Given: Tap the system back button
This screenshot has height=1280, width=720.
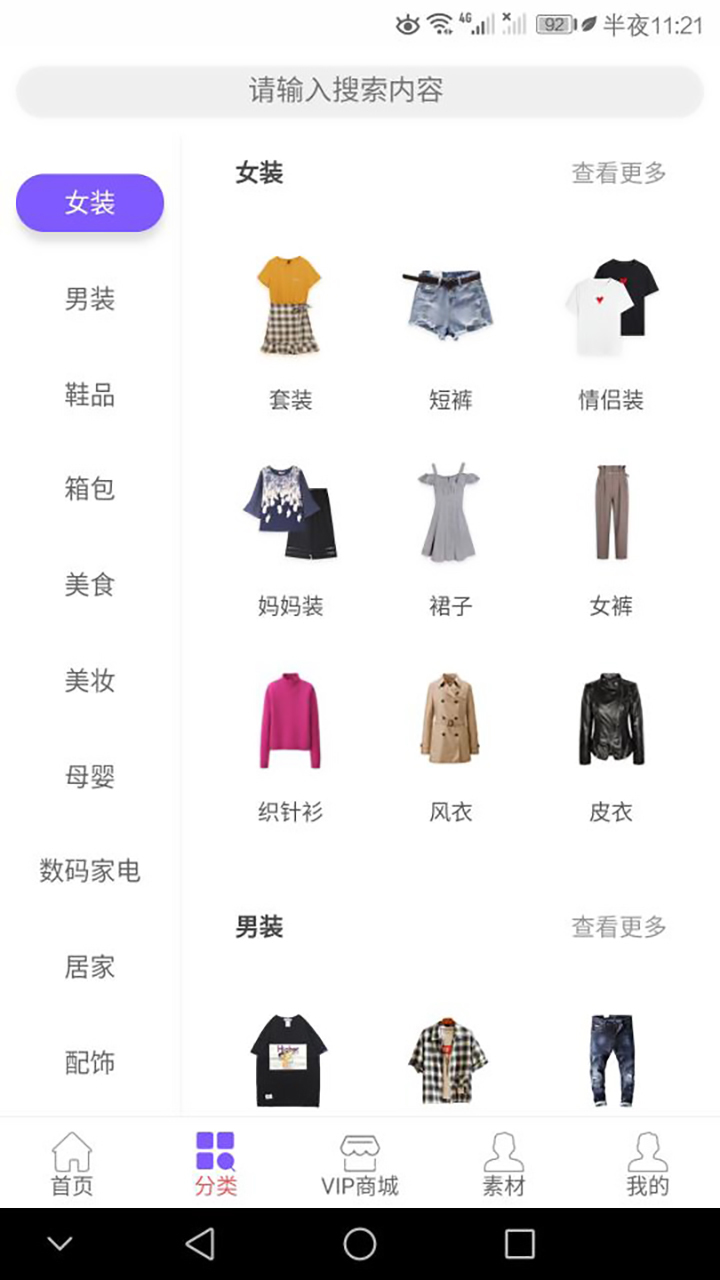Looking at the screenshot, I should [x=200, y=1244].
